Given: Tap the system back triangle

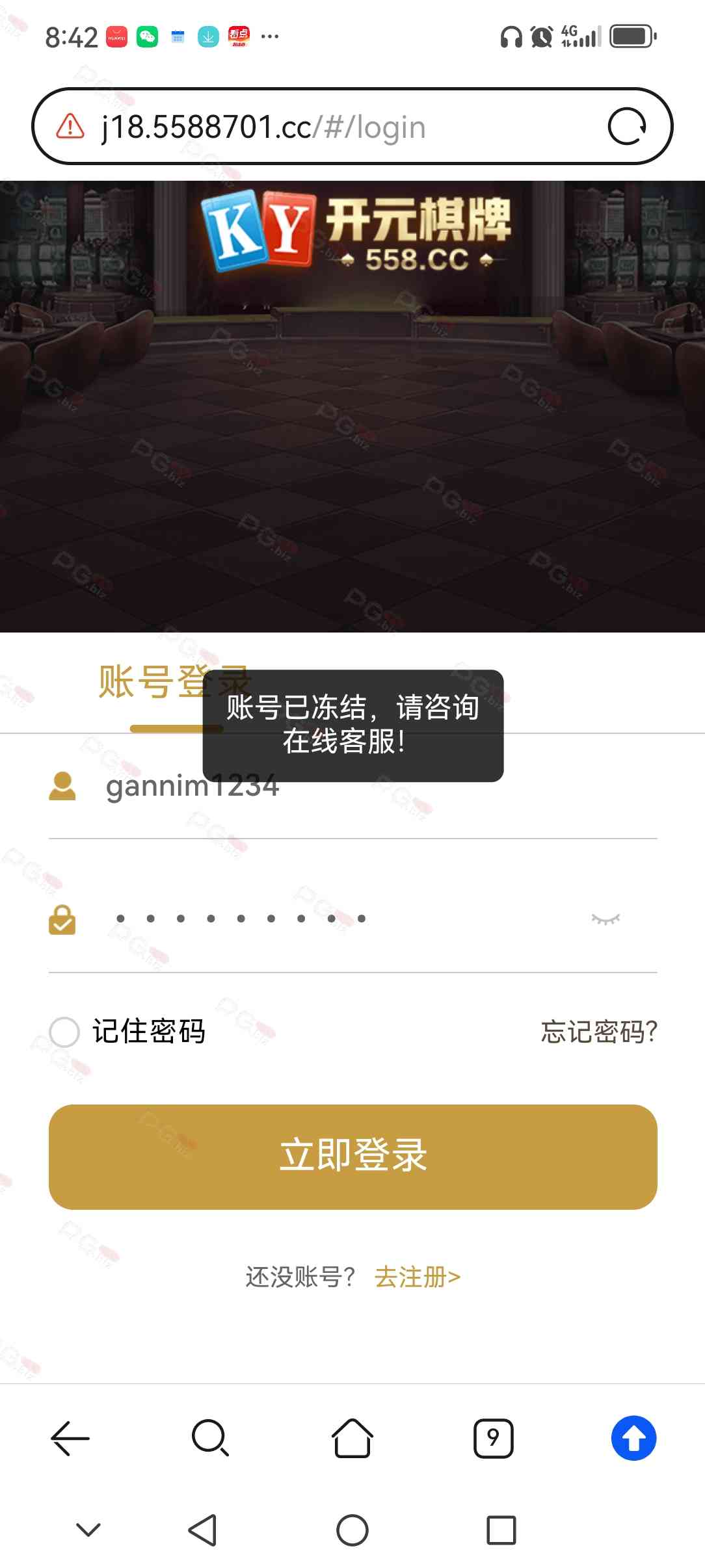Looking at the screenshot, I should point(202,1530).
